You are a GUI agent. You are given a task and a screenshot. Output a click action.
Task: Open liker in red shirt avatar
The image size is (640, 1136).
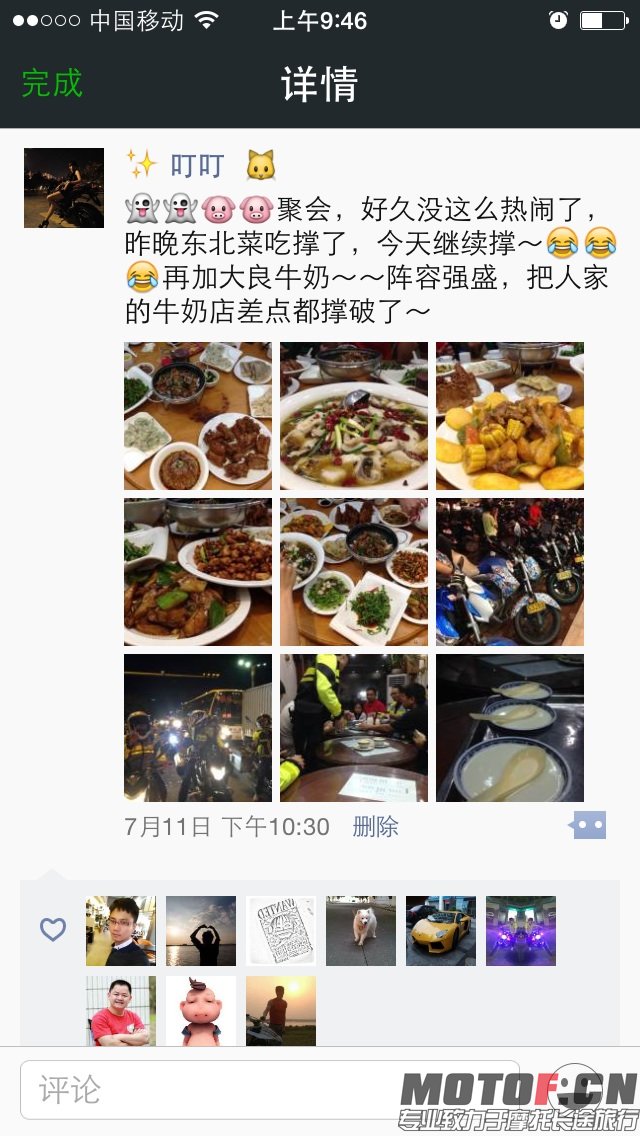121,1011
